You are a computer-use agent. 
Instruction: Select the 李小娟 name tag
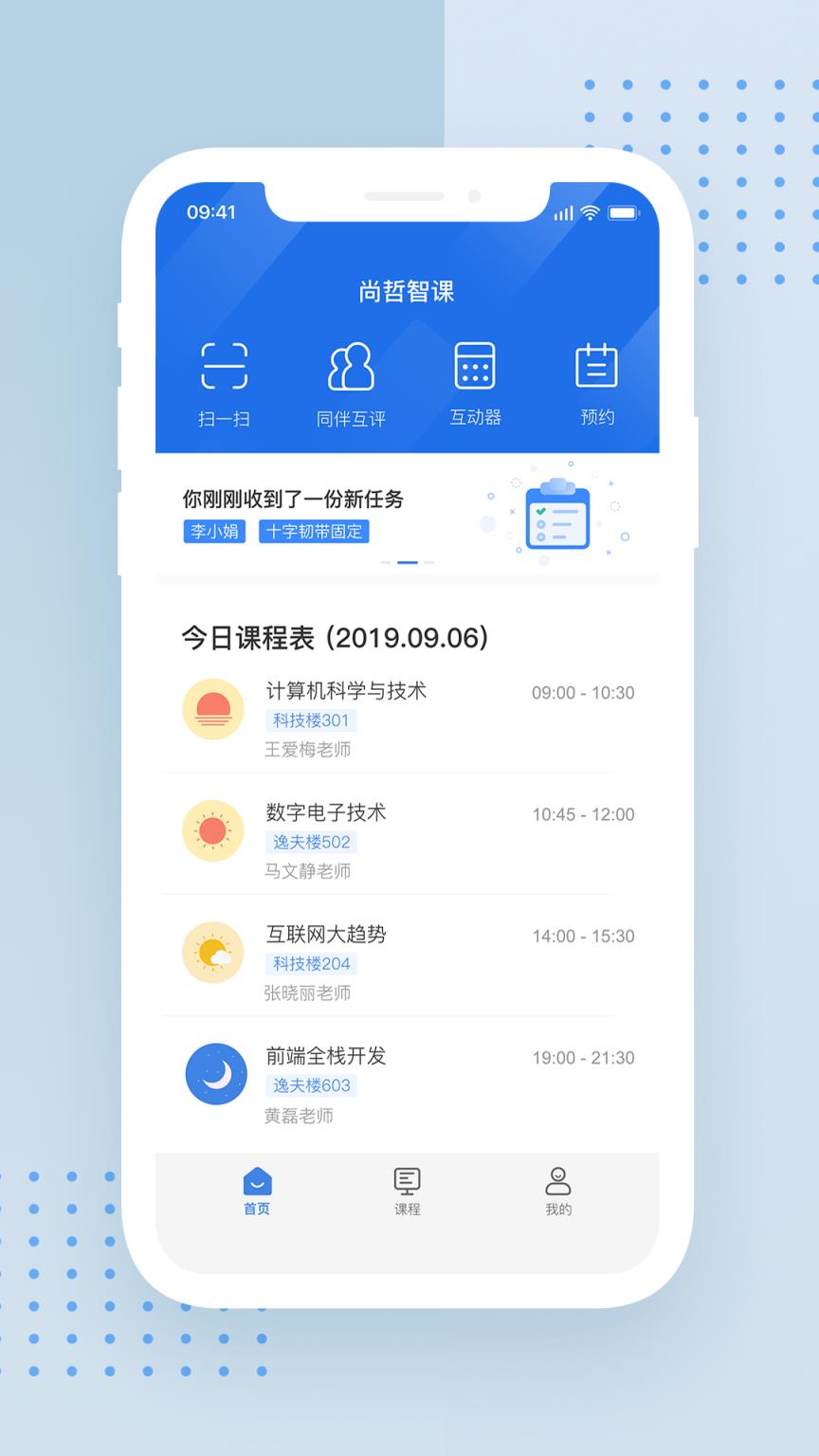[x=213, y=532]
